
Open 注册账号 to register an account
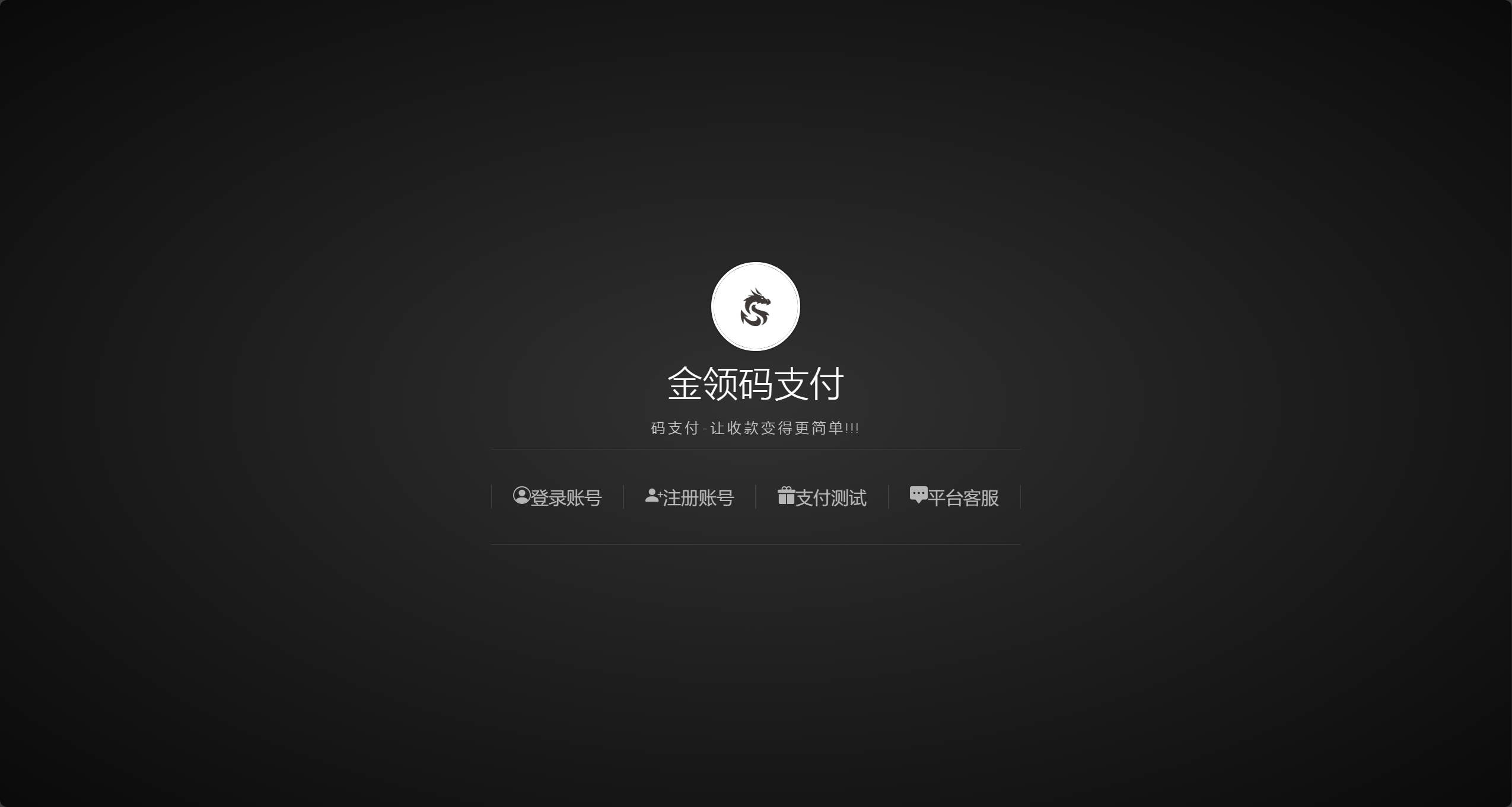point(690,497)
